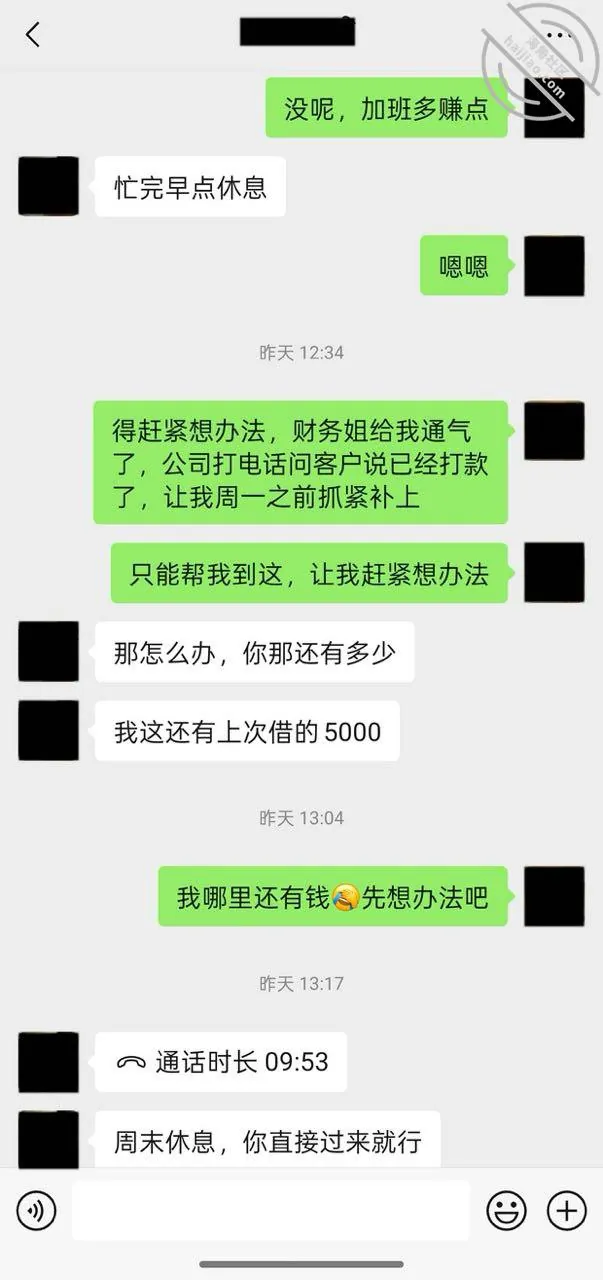603x1280 pixels.
Task: Tap the call record 通话时长 09:53
Action: 221,1062
